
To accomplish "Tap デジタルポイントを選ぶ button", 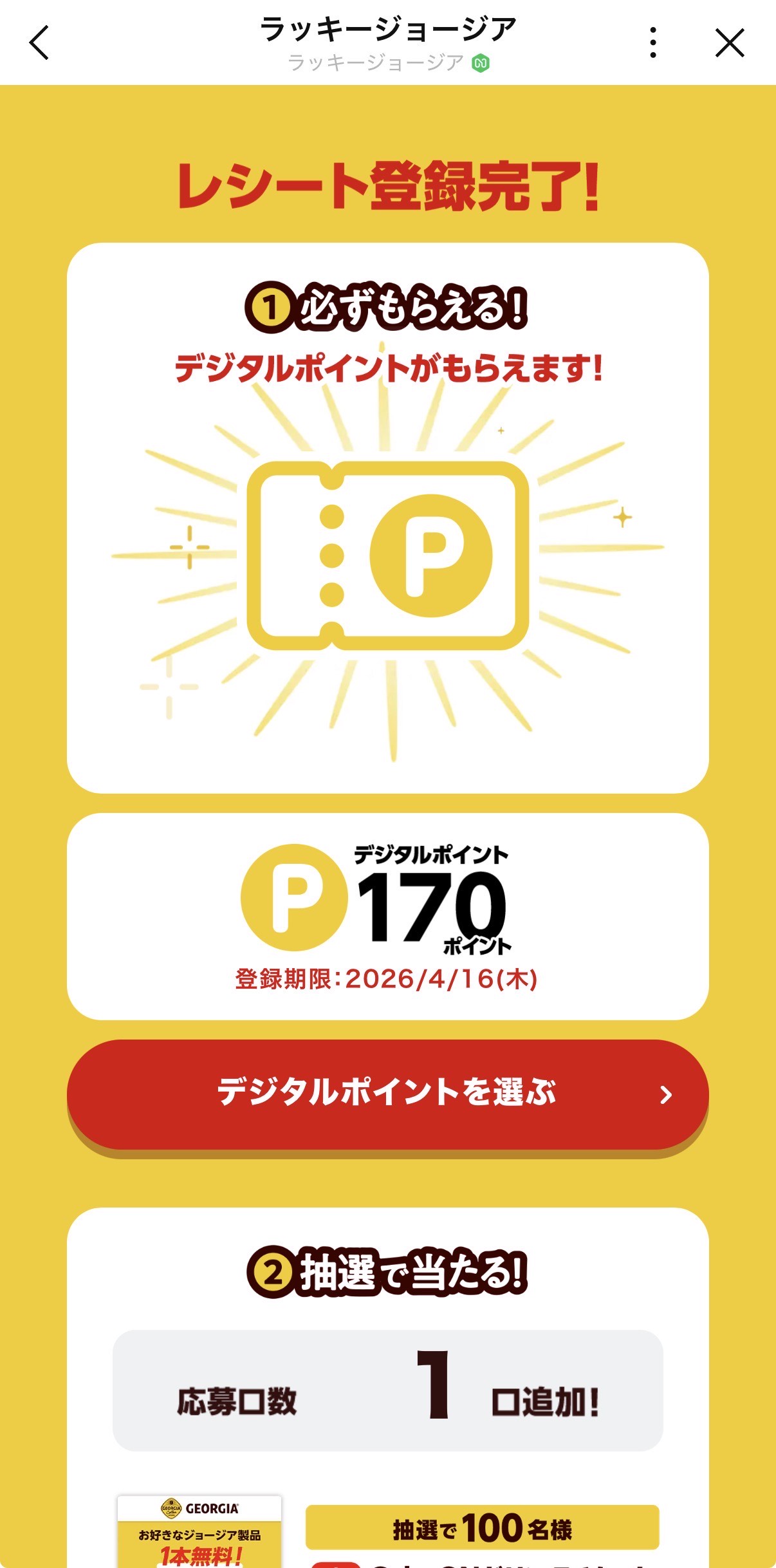I will [x=387, y=1094].
